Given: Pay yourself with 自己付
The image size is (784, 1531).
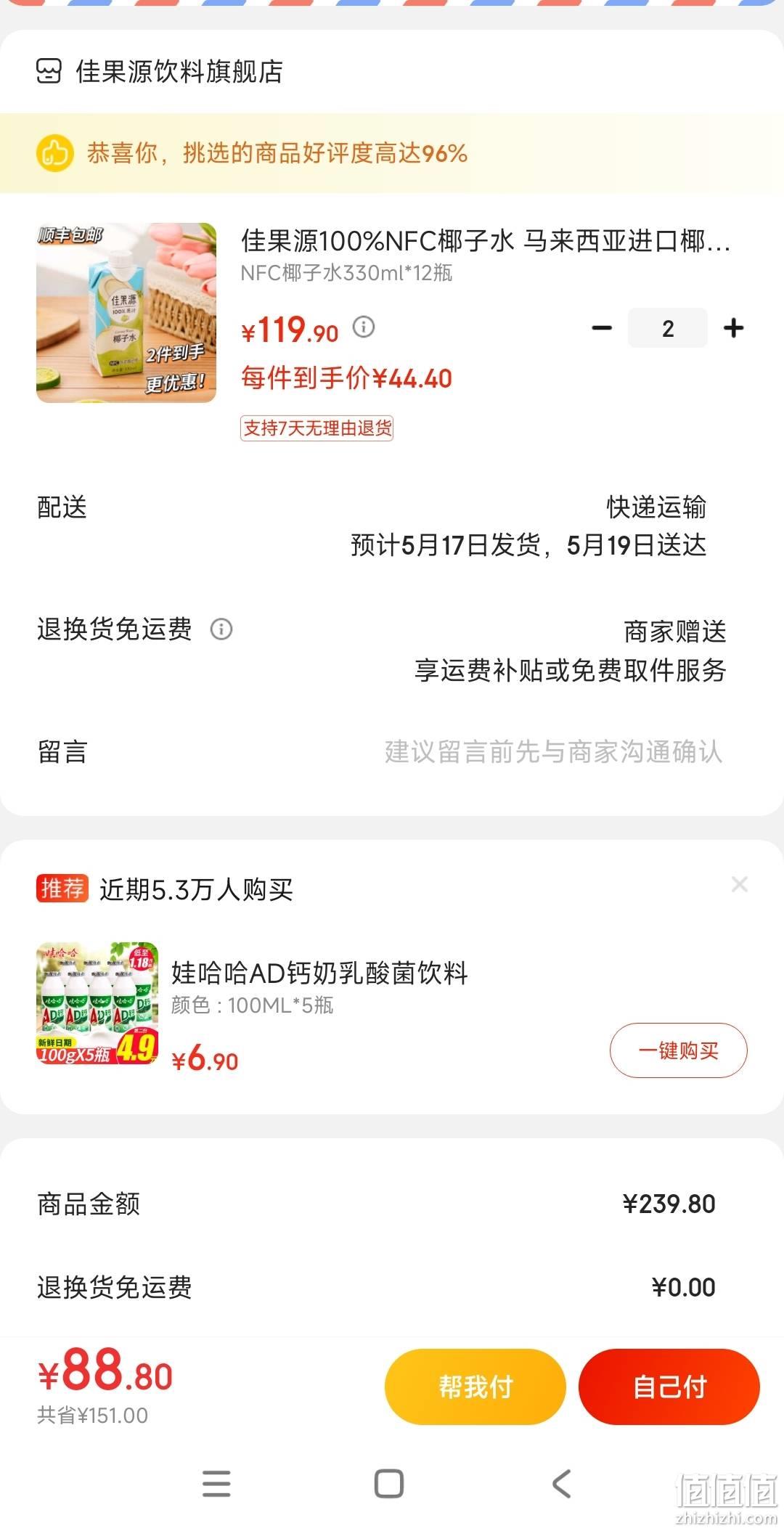Looking at the screenshot, I should point(669,1387).
